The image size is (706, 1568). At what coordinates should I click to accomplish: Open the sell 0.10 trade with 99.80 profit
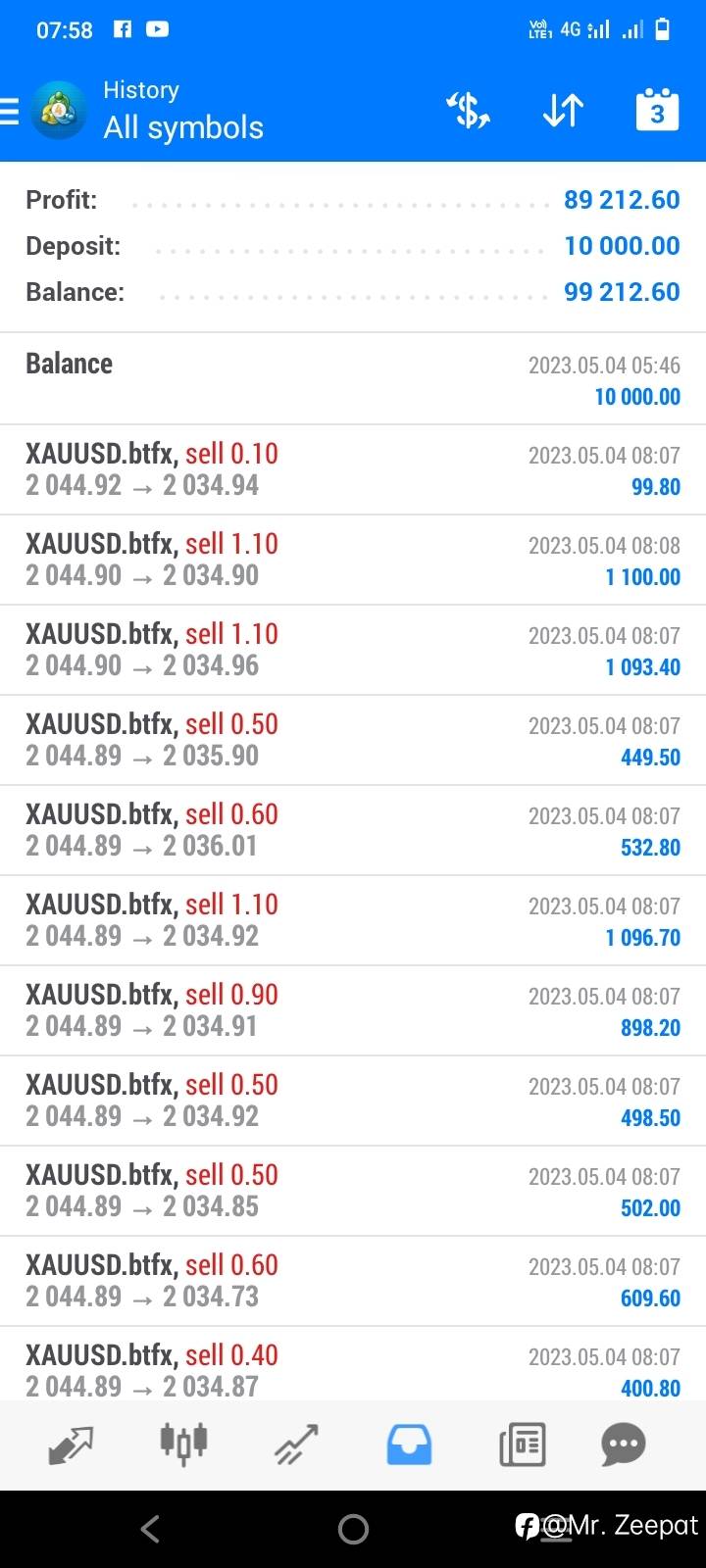353,469
